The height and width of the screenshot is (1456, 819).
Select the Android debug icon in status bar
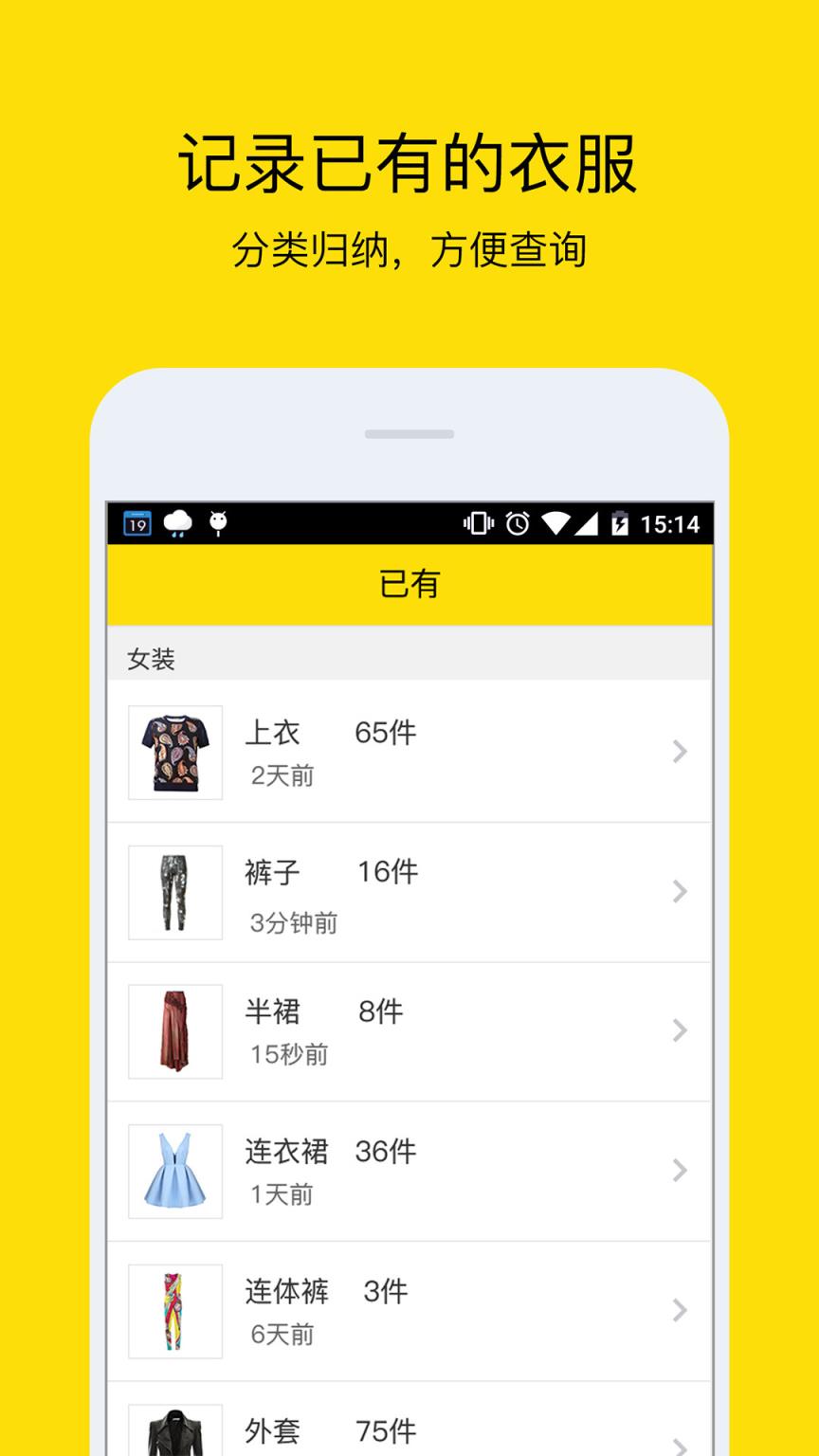218,522
